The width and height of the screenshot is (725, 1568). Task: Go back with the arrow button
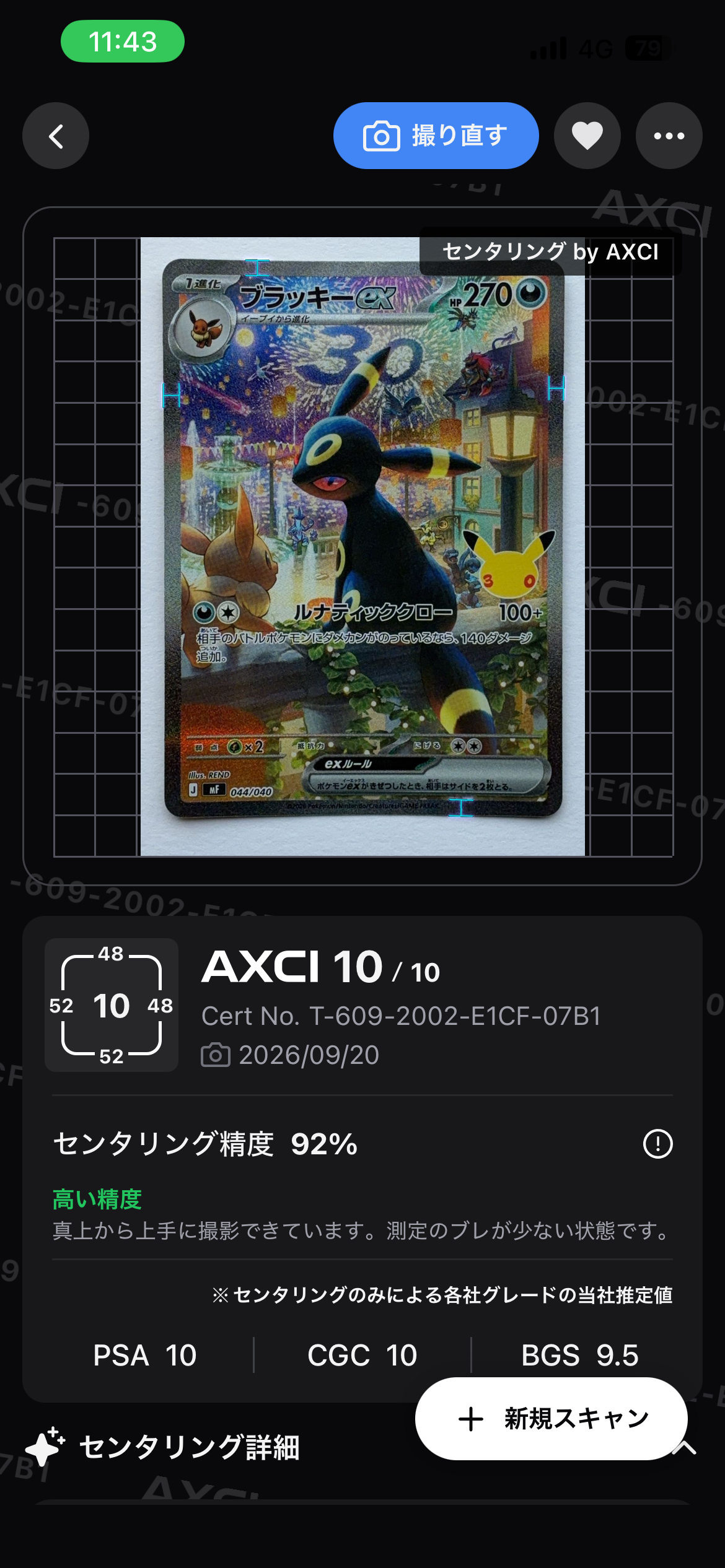pyautogui.click(x=56, y=136)
